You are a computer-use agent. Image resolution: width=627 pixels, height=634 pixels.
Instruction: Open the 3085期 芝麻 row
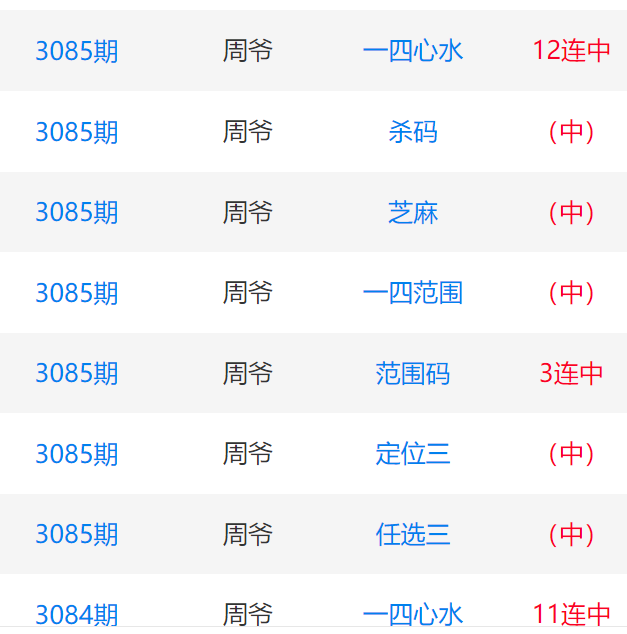(x=412, y=212)
